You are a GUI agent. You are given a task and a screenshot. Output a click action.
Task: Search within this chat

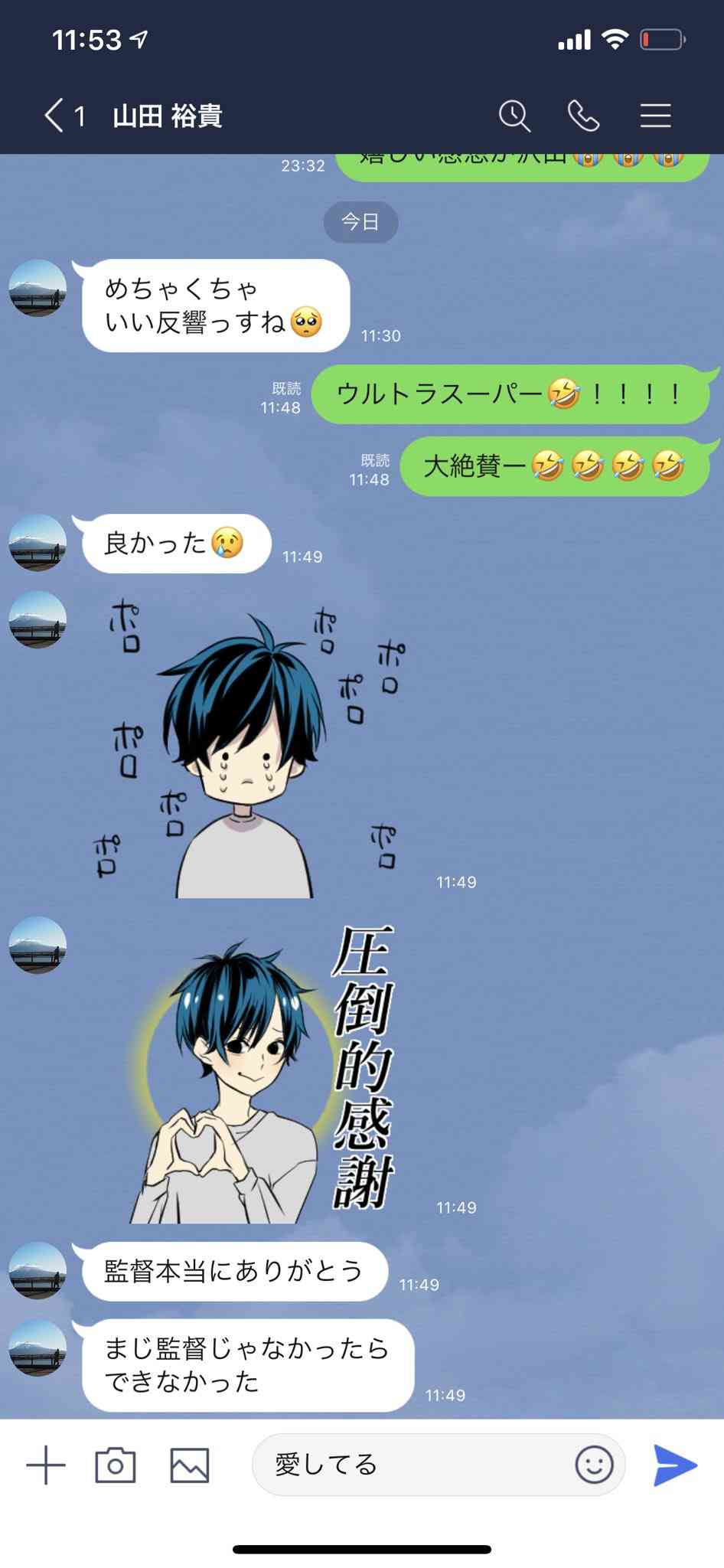tap(514, 116)
